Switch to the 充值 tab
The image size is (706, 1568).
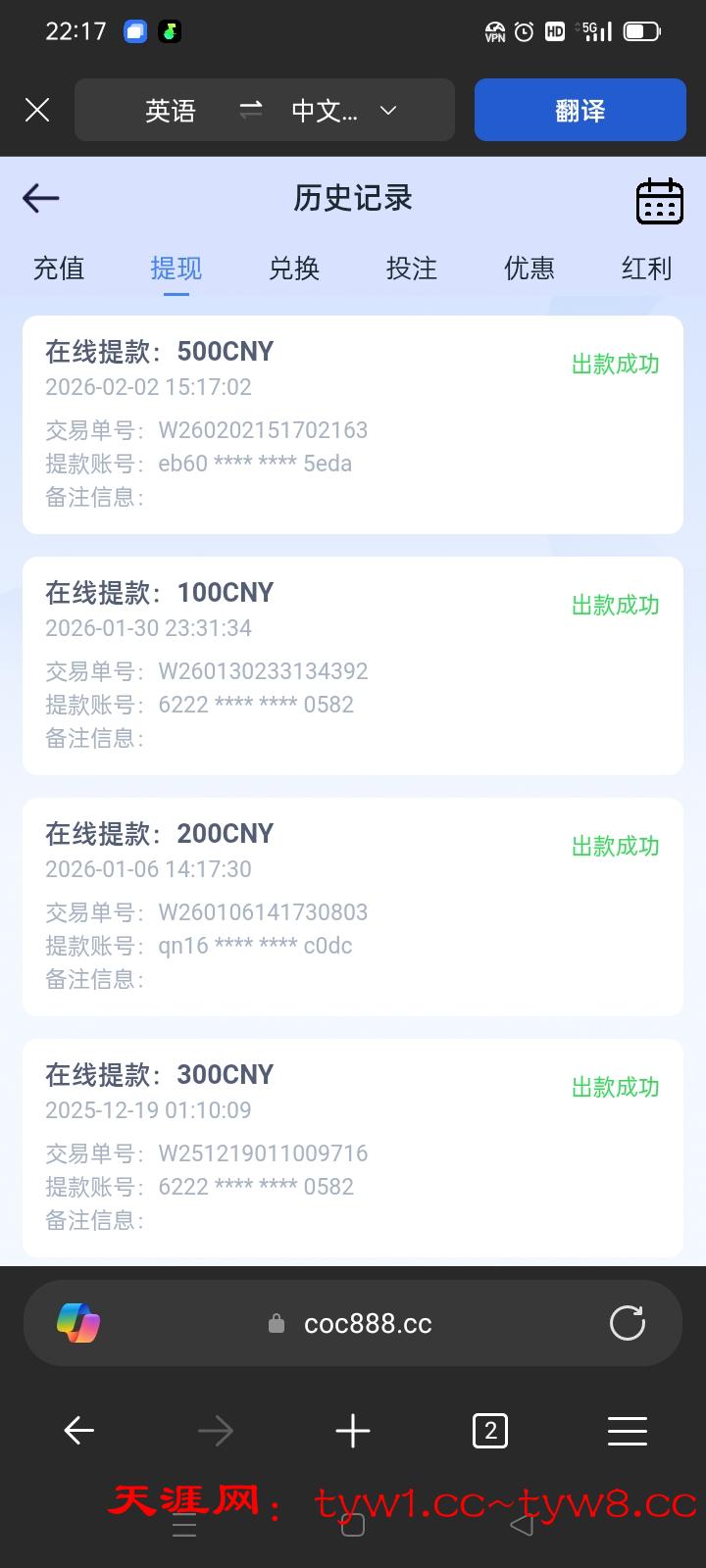59,269
